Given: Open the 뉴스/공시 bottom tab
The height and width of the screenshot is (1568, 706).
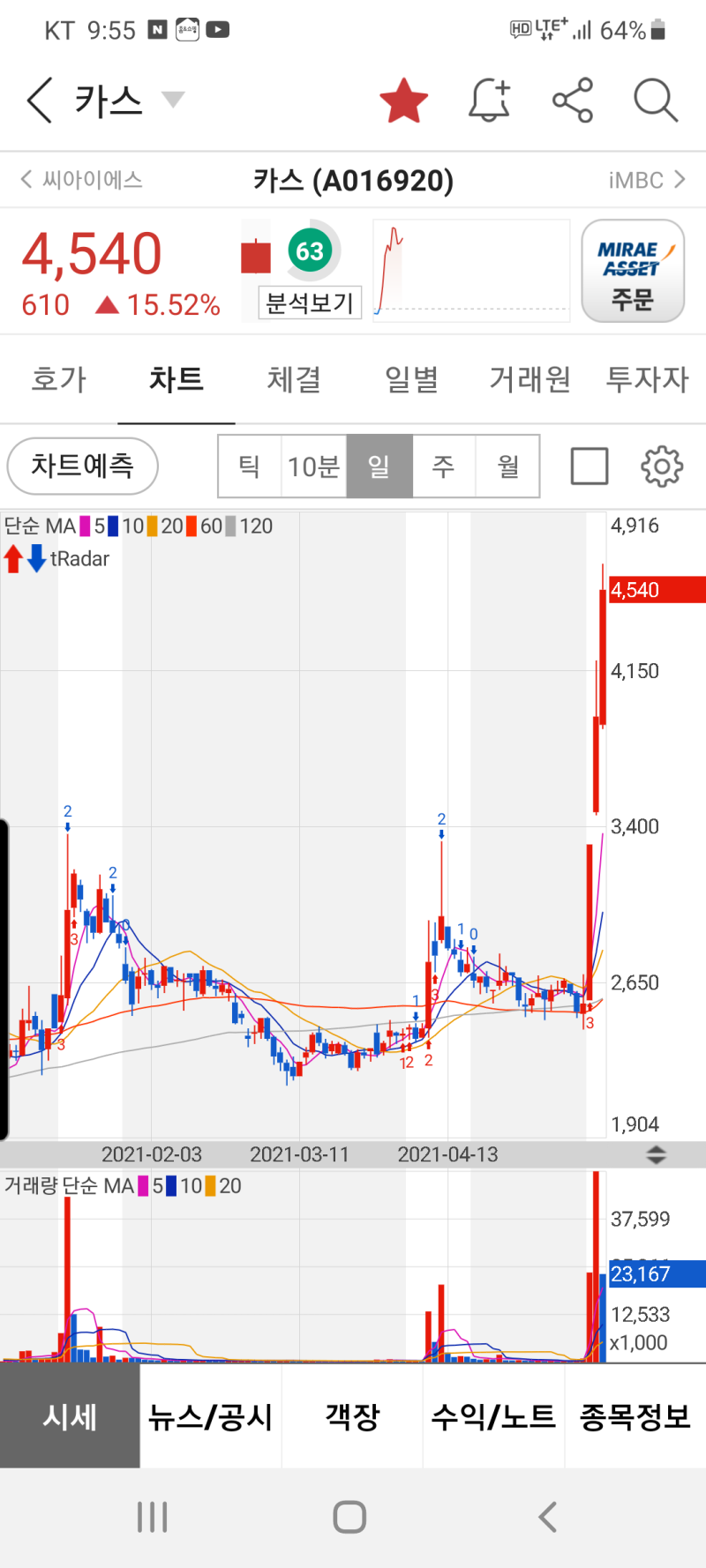Looking at the screenshot, I should click(210, 1416).
